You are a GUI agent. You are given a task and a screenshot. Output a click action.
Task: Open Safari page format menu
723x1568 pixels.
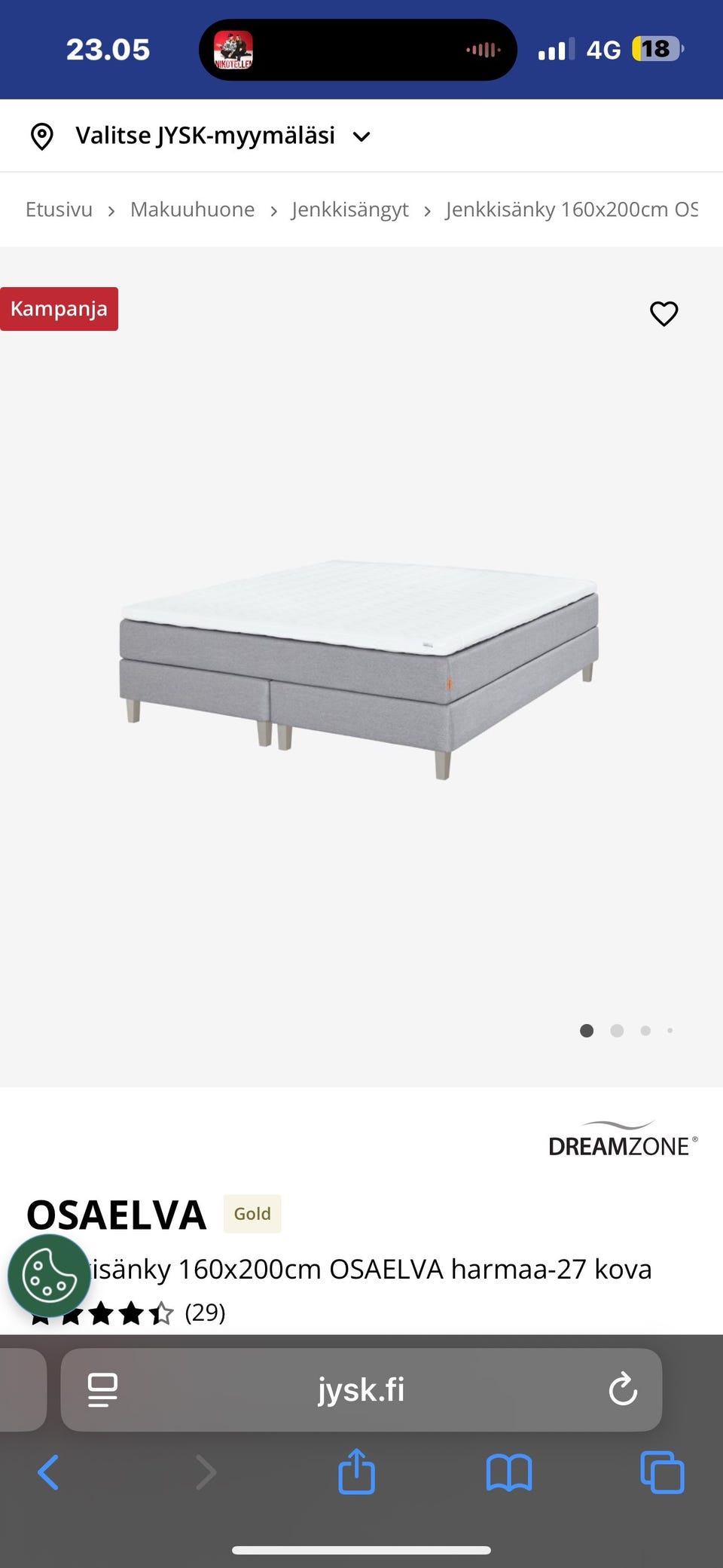[102, 1389]
